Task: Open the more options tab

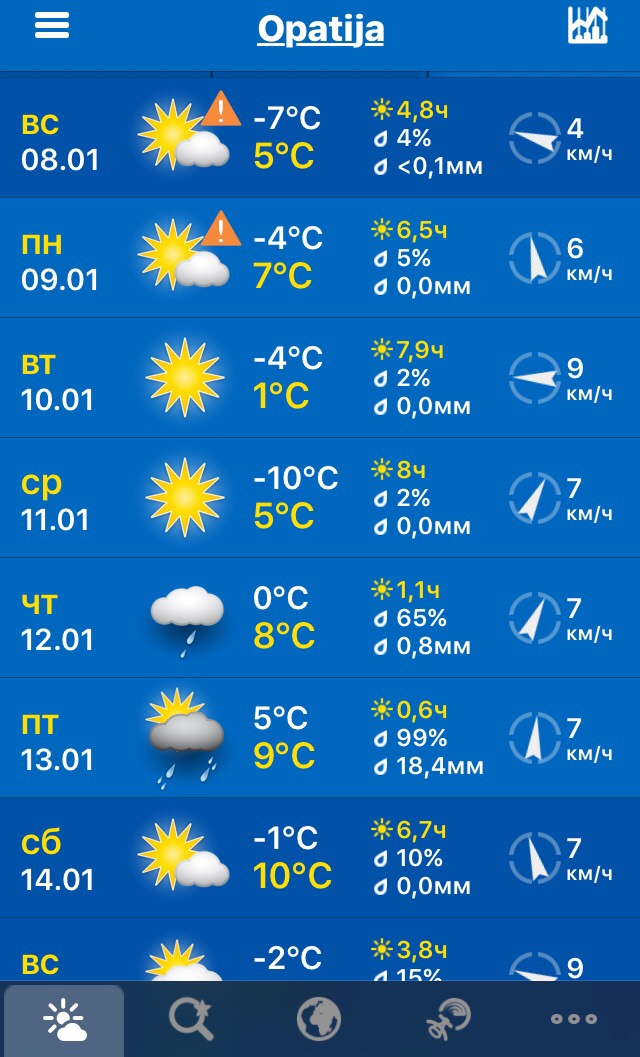Action: click(575, 1020)
